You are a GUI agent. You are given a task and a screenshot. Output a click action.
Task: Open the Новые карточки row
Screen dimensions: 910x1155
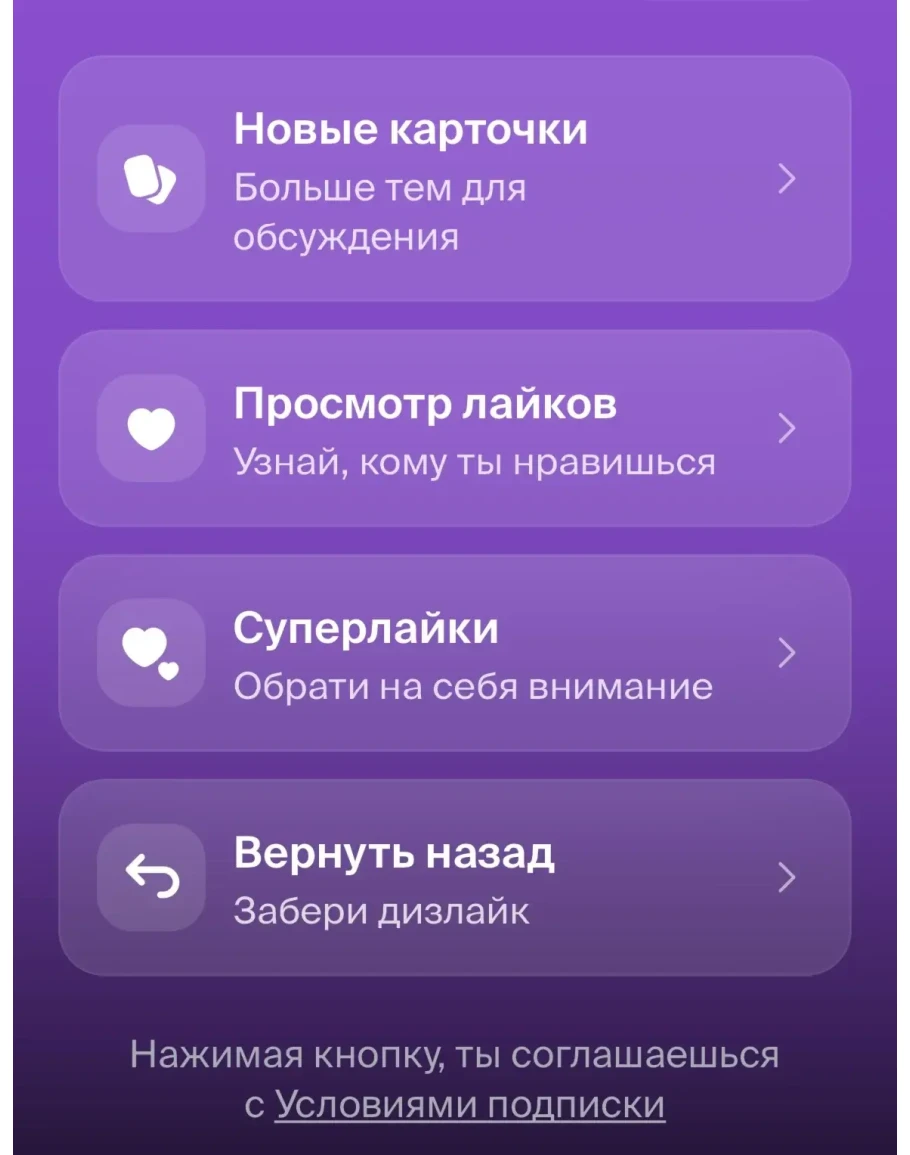(454, 180)
